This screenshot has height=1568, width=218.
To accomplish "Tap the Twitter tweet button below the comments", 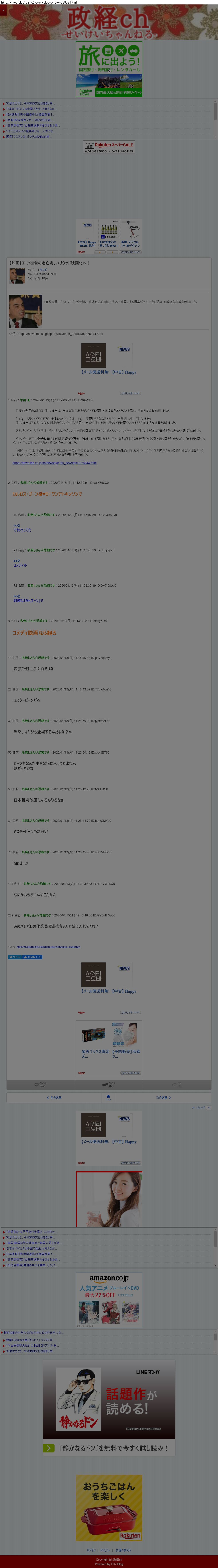I will tap(14, 957).
